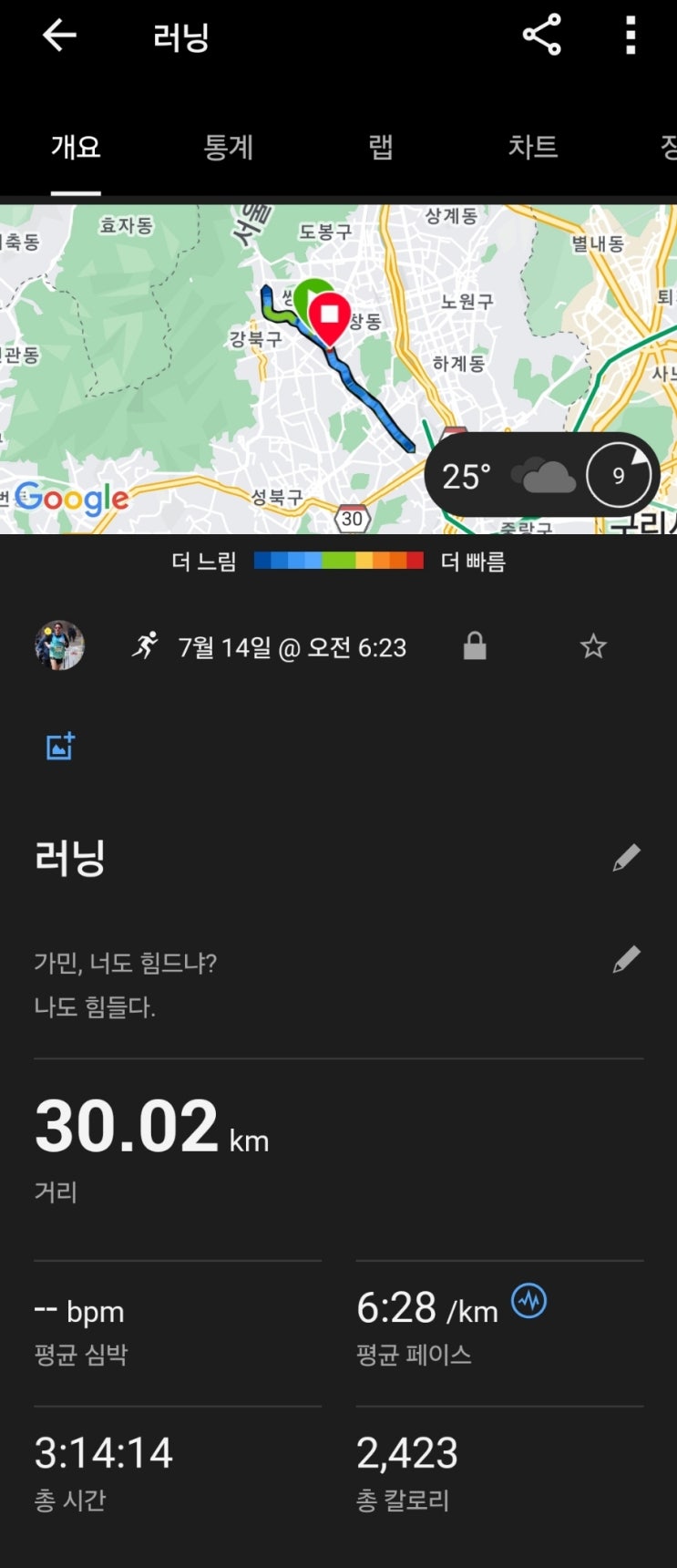
Task: Switch to the 차트 tab
Action: click(532, 148)
